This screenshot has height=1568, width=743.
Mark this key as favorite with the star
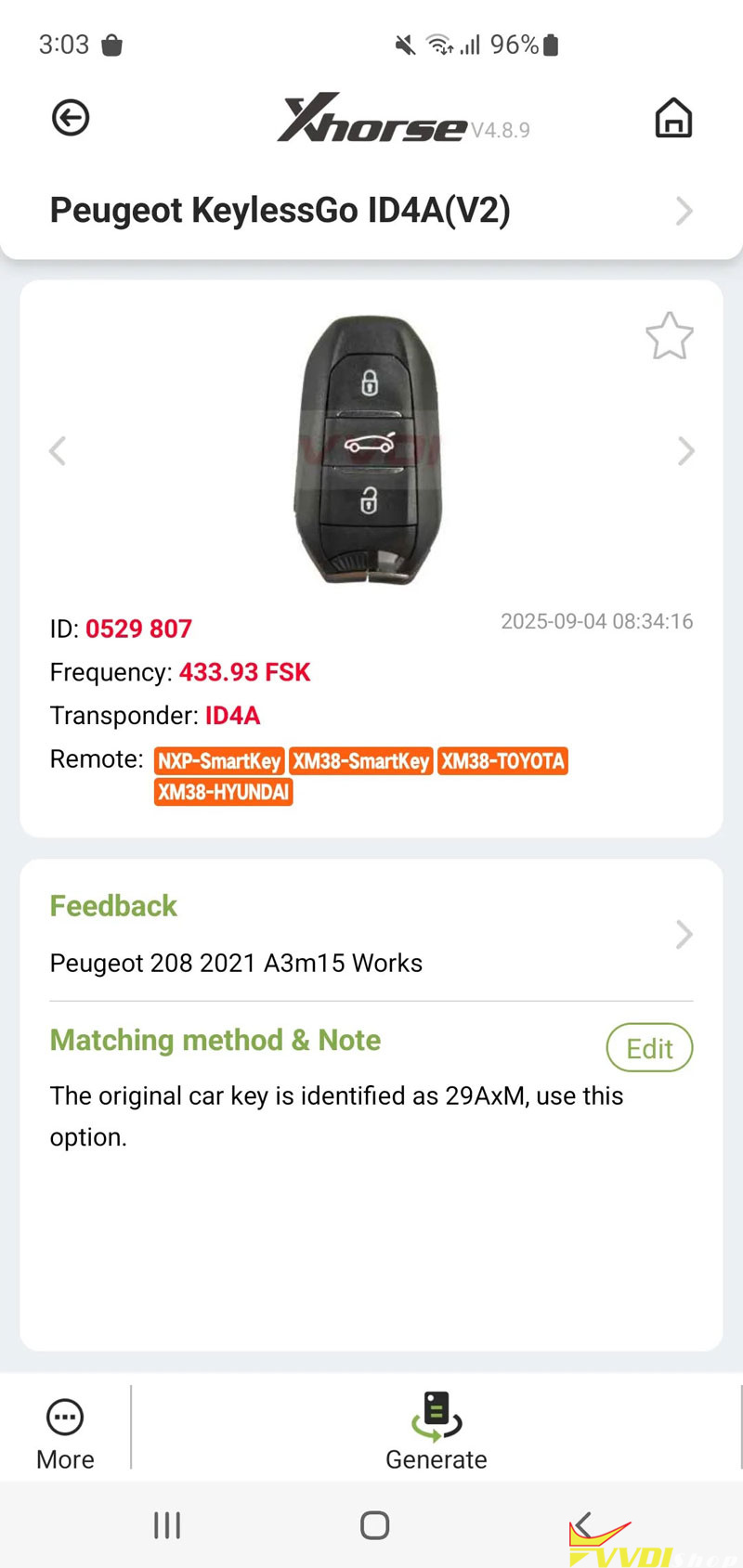pos(669,336)
